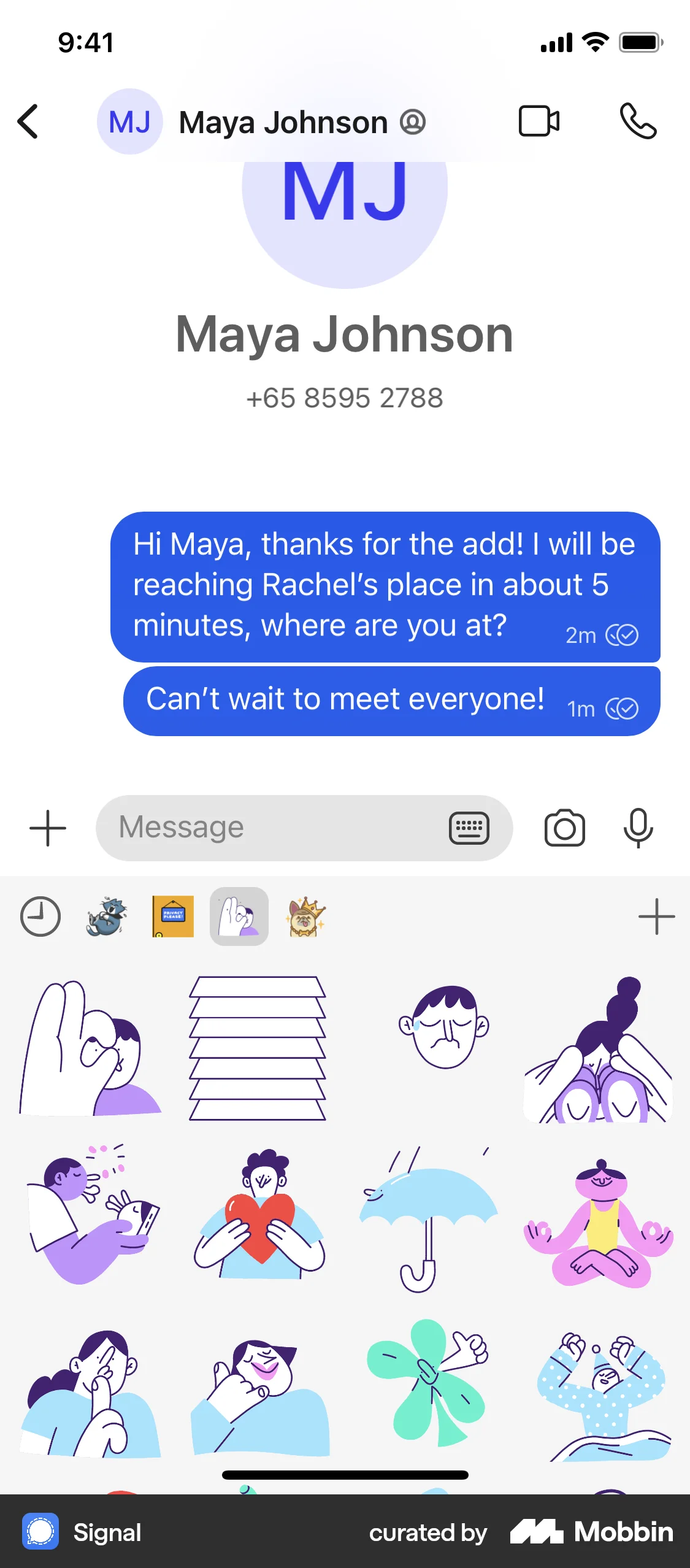
Task: Start a video call with Maya Johnson
Action: tap(539, 121)
